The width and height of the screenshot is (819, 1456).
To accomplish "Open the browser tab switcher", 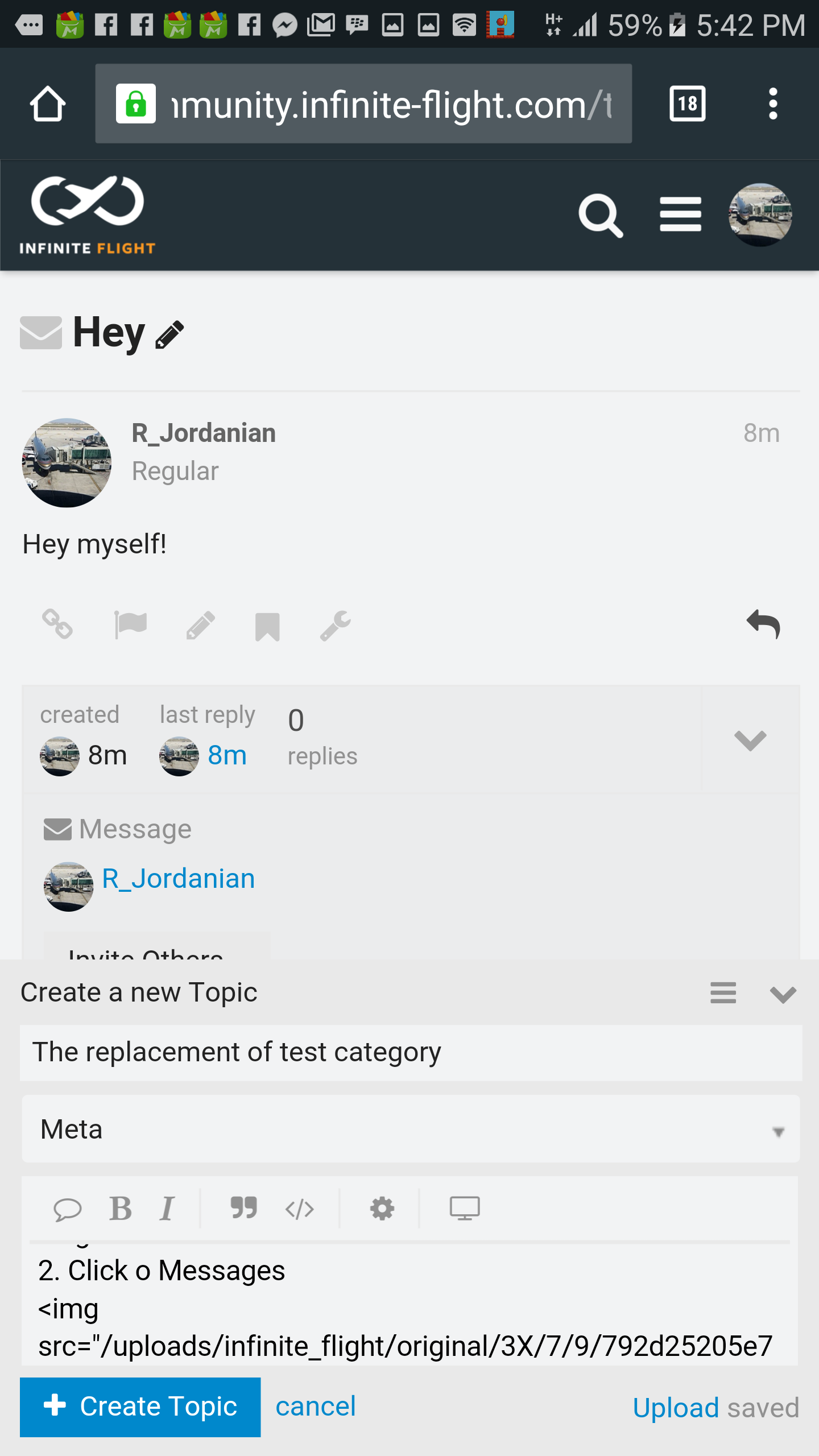I will coord(688,104).
